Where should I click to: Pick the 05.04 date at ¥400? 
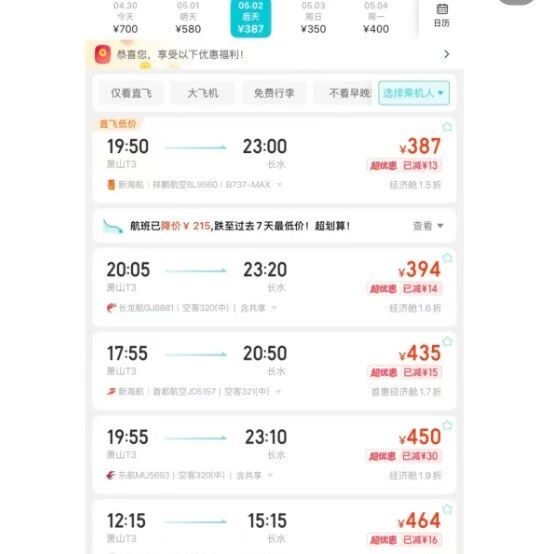[x=376, y=18]
